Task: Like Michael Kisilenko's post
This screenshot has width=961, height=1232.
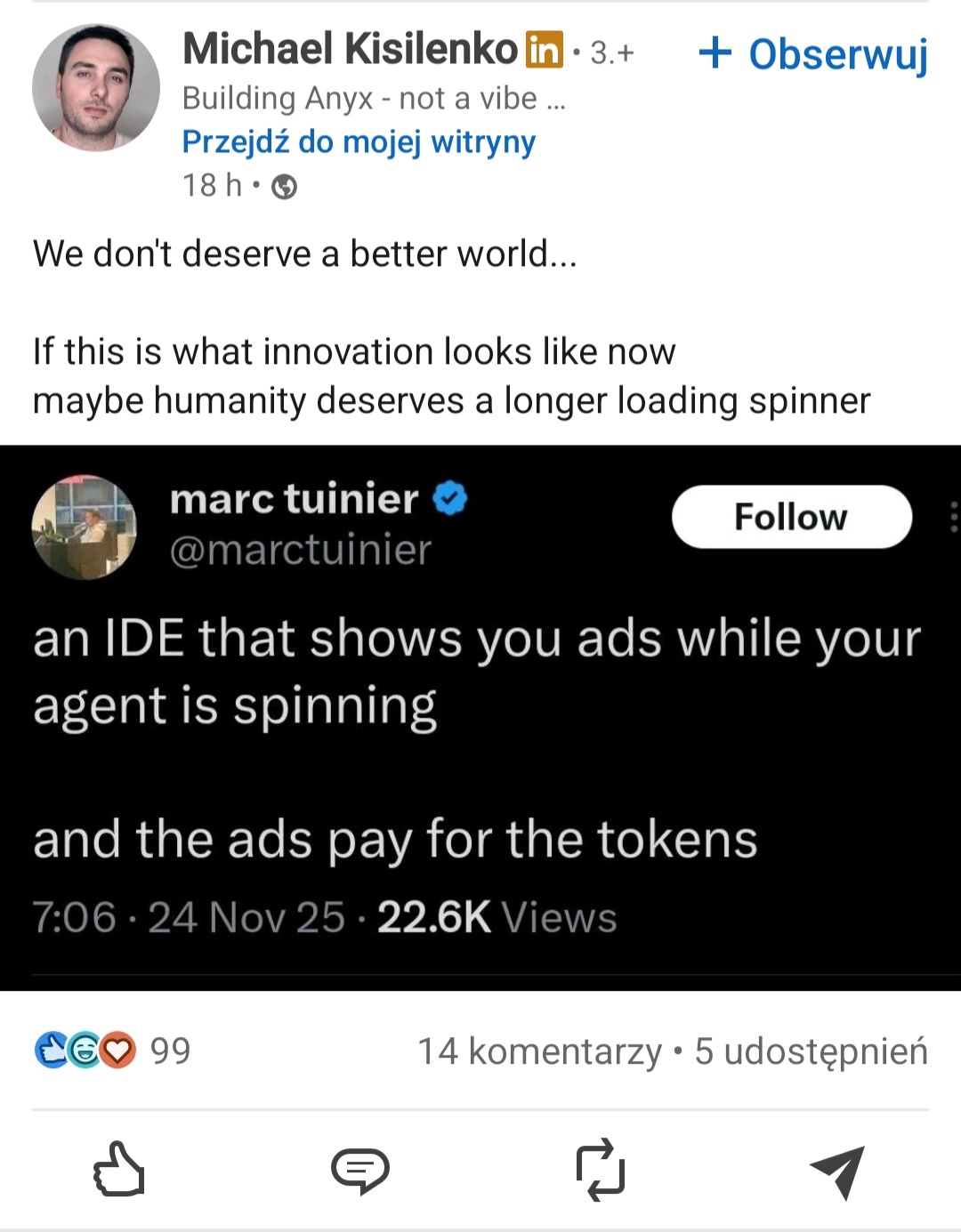Action: pos(119,1170)
